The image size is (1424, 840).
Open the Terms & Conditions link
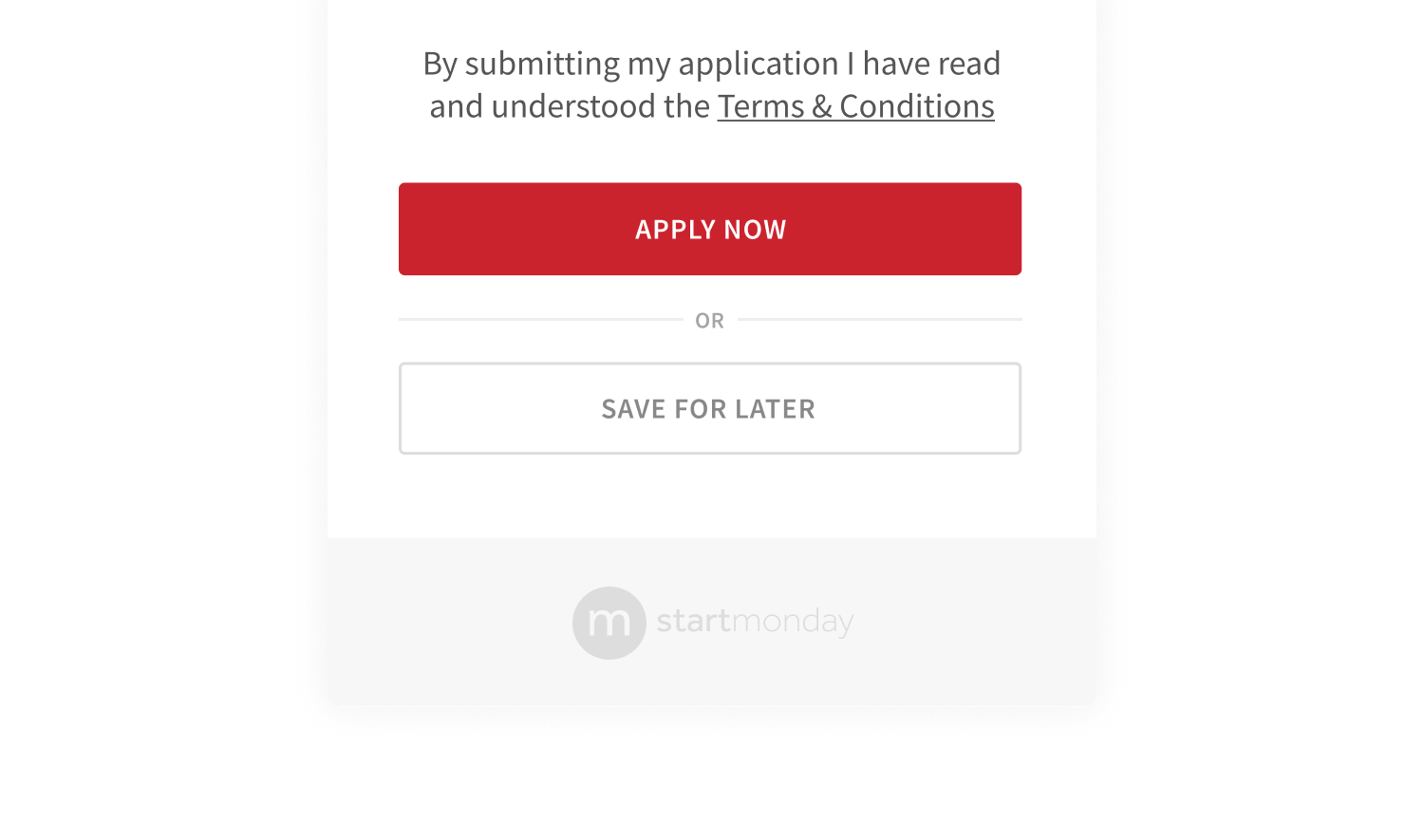coord(855,106)
